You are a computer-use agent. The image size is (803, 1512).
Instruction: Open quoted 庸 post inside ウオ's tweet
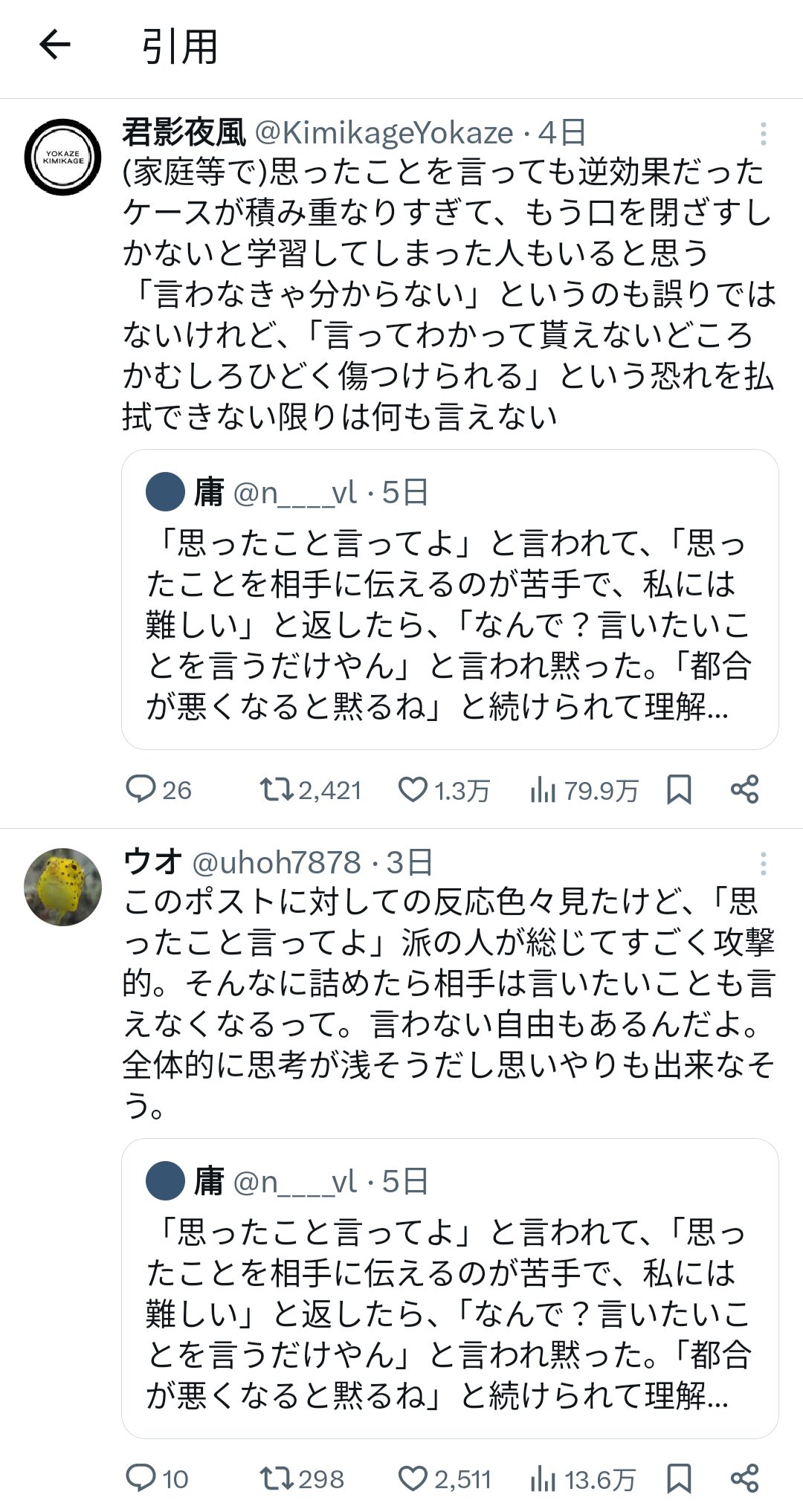449,1288
